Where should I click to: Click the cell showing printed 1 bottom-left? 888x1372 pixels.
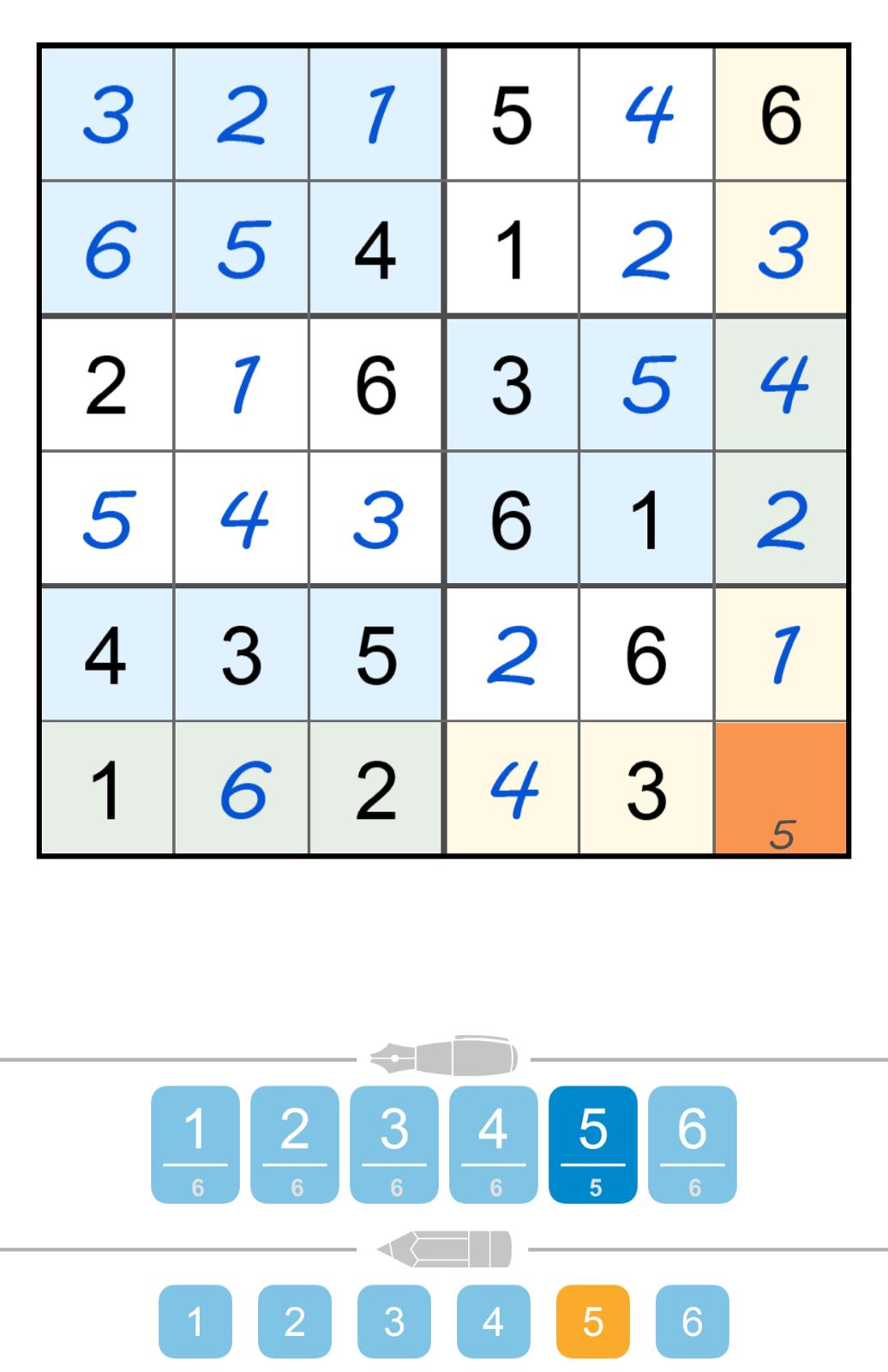[107, 789]
